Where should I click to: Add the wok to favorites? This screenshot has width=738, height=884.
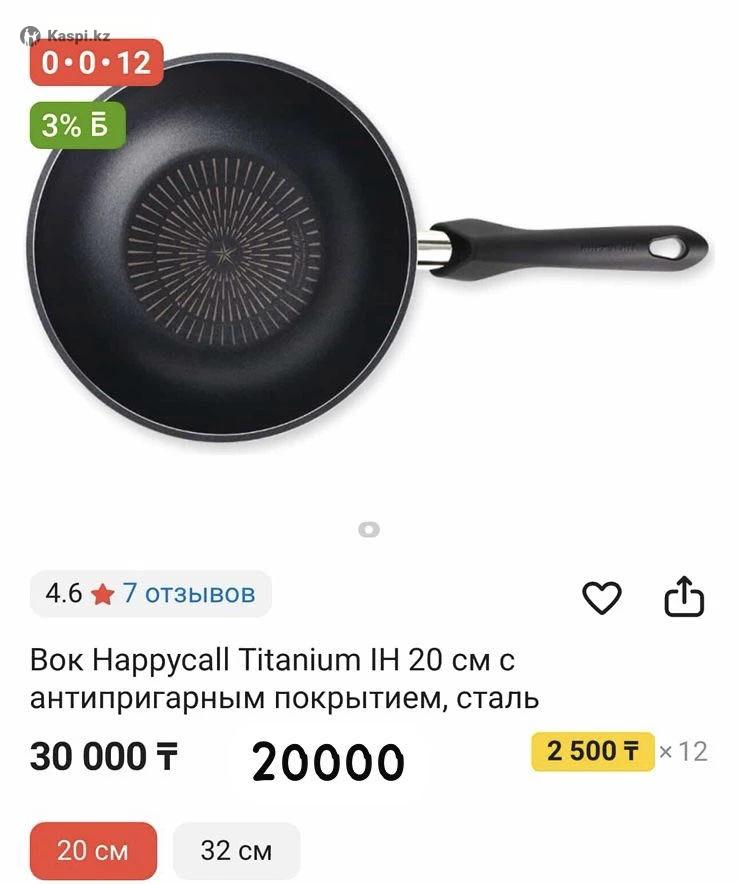pyautogui.click(x=601, y=597)
